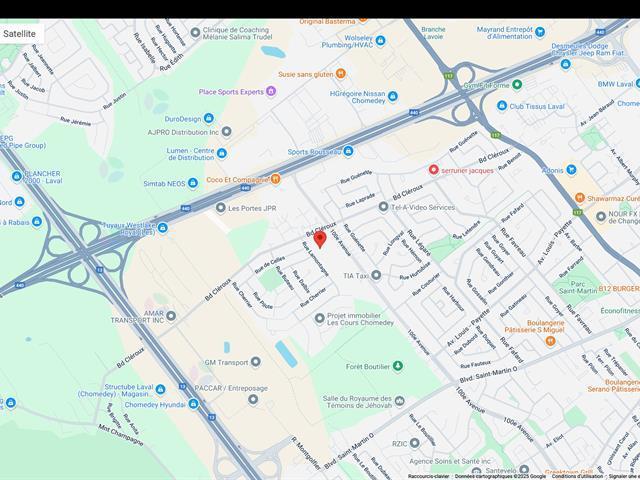The height and width of the screenshot is (480, 640).
Task: Open the Coco Et Compagnie restaurant marker
Action: [276, 180]
